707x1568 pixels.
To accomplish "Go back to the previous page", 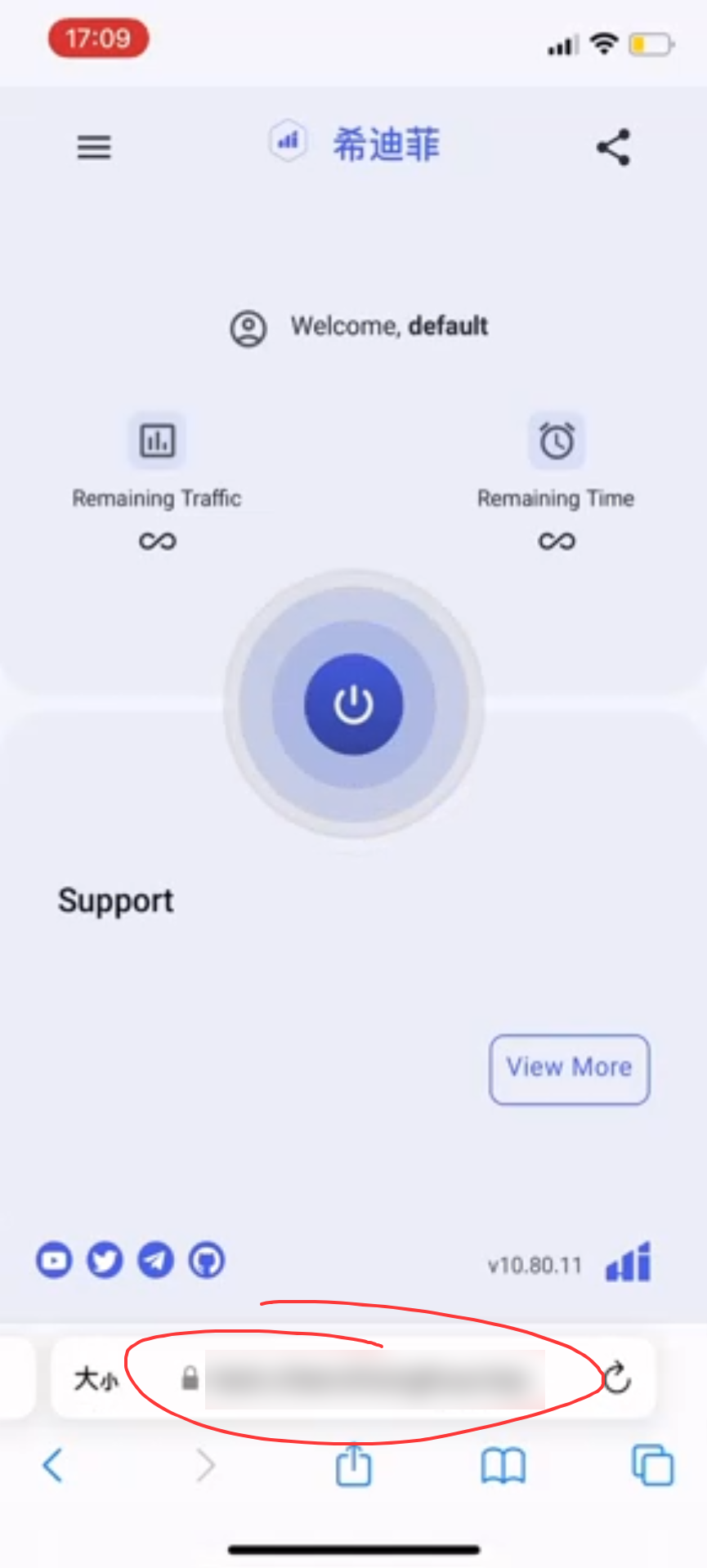I will click(x=52, y=1465).
